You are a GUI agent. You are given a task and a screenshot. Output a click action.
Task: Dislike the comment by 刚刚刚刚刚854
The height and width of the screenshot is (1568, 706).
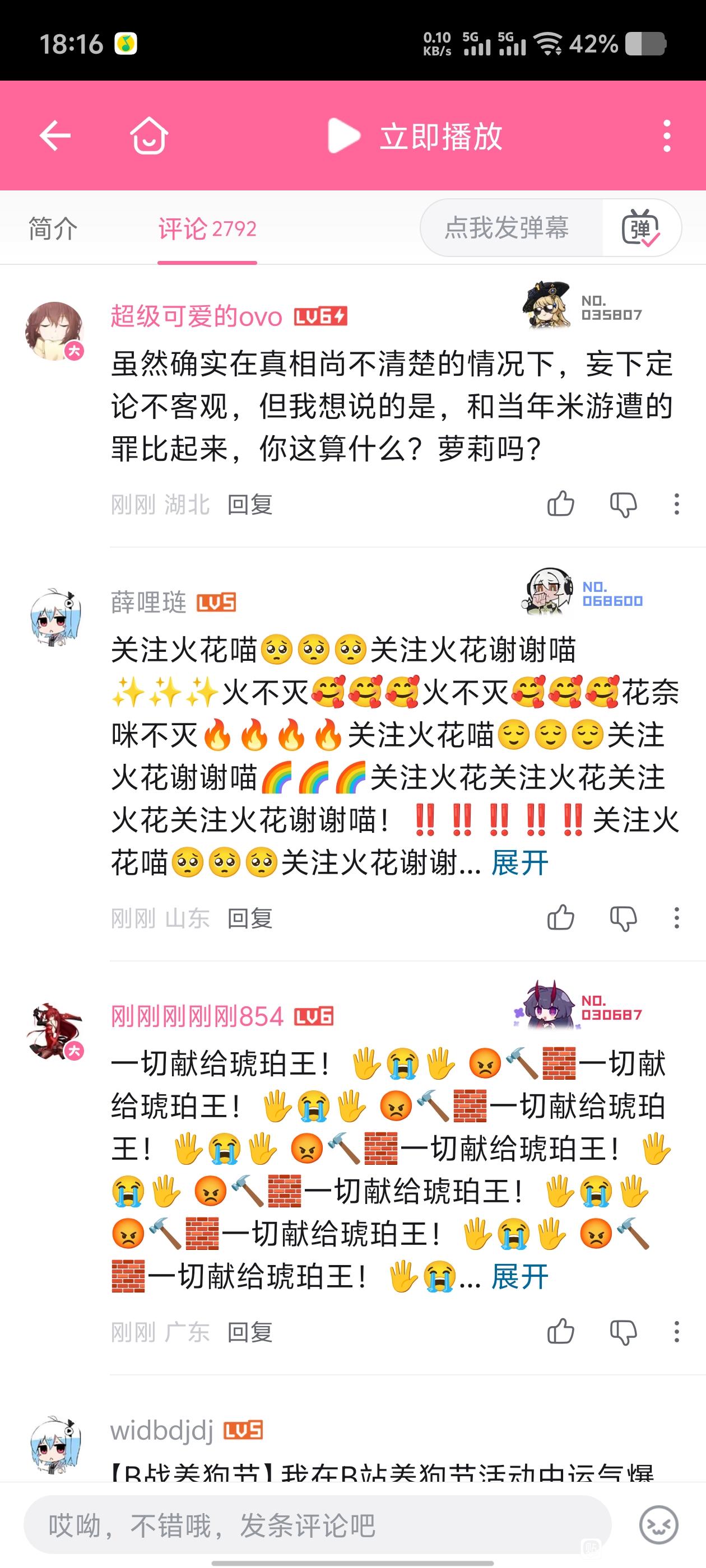(x=623, y=1332)
